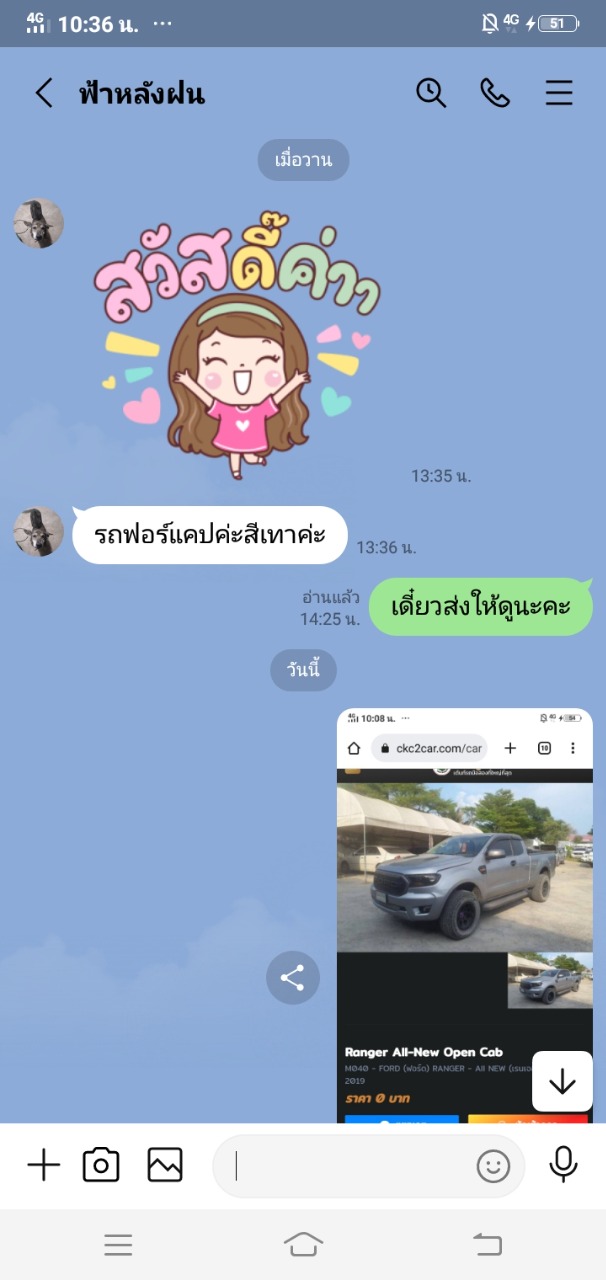Open the sticker and emoji picker
Screen dimensions: 606x1280
point(493,1166)
